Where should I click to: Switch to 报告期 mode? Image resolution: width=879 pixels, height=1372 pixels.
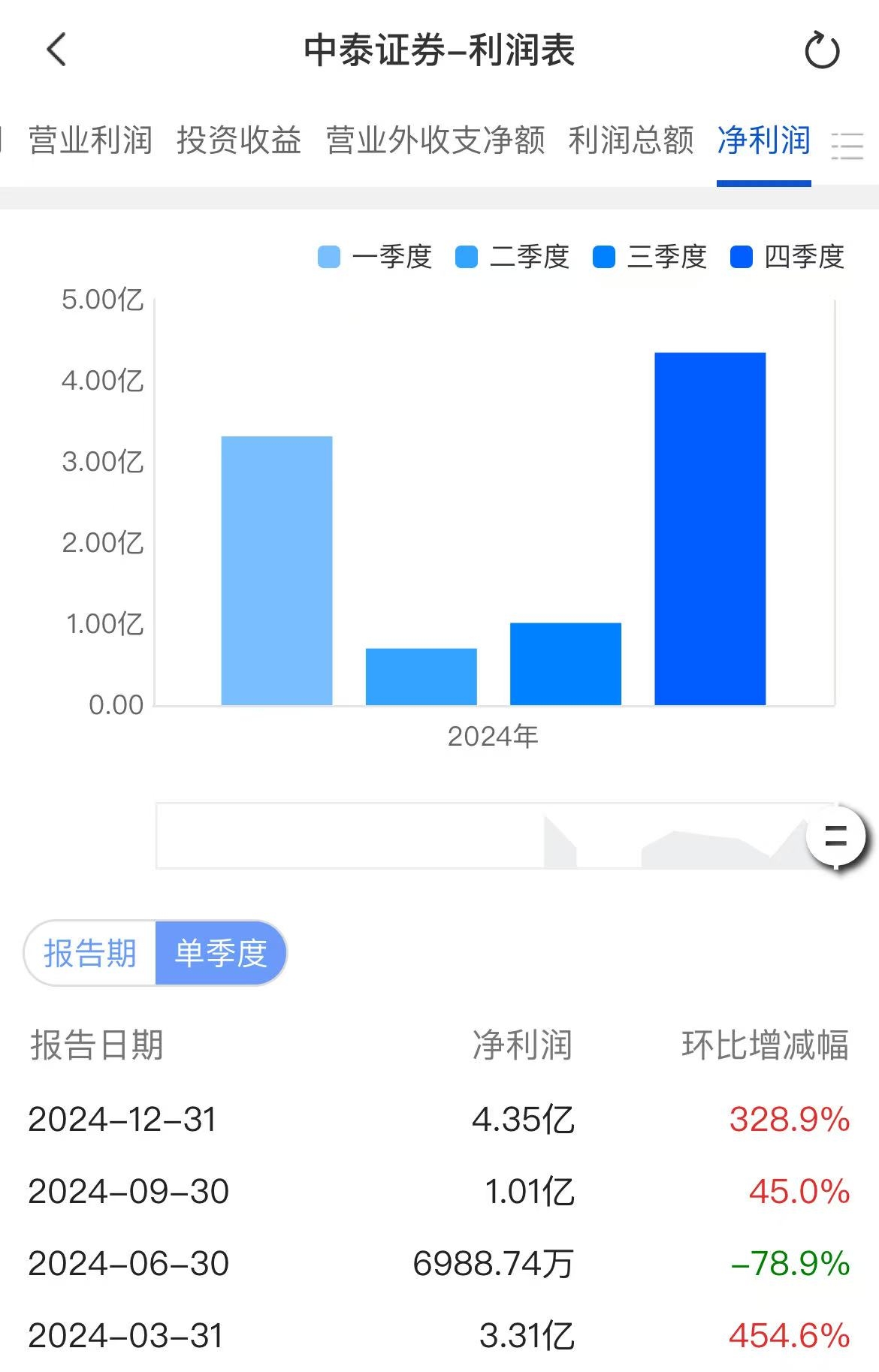(89, 952)
